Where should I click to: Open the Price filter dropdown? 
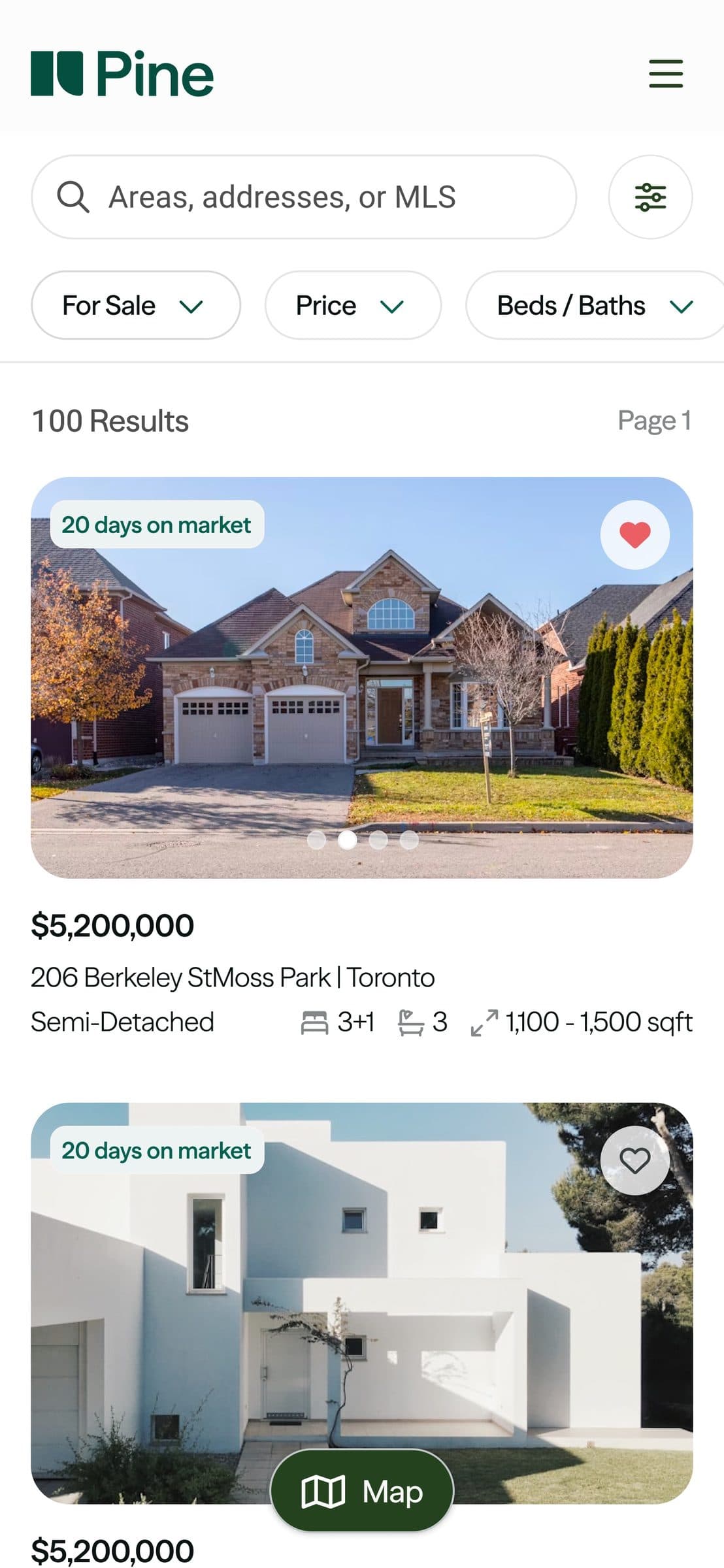(x=352, y=305)
